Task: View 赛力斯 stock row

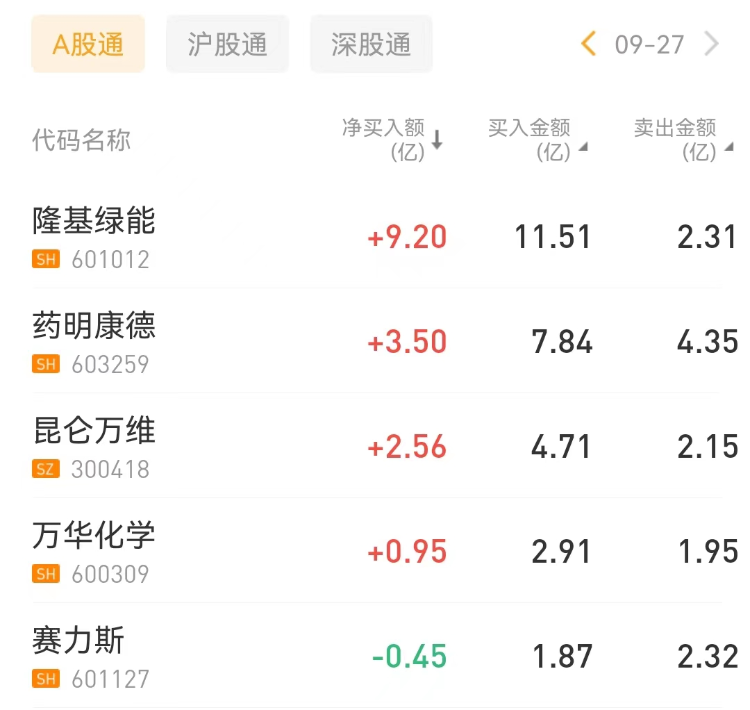Action: click(x=79, y=641)
